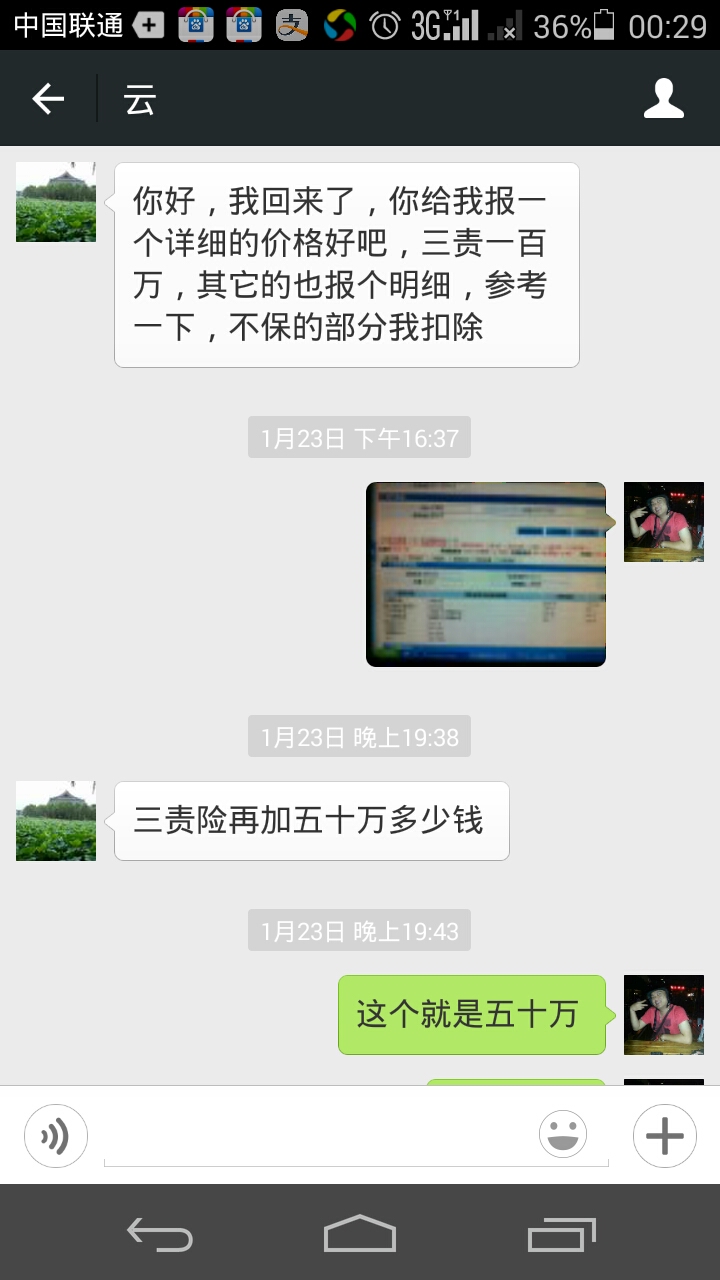Open the recent apps button
Viewport: 720px width, 1280px height.
pyautogui.click(x=561, y=1234)
